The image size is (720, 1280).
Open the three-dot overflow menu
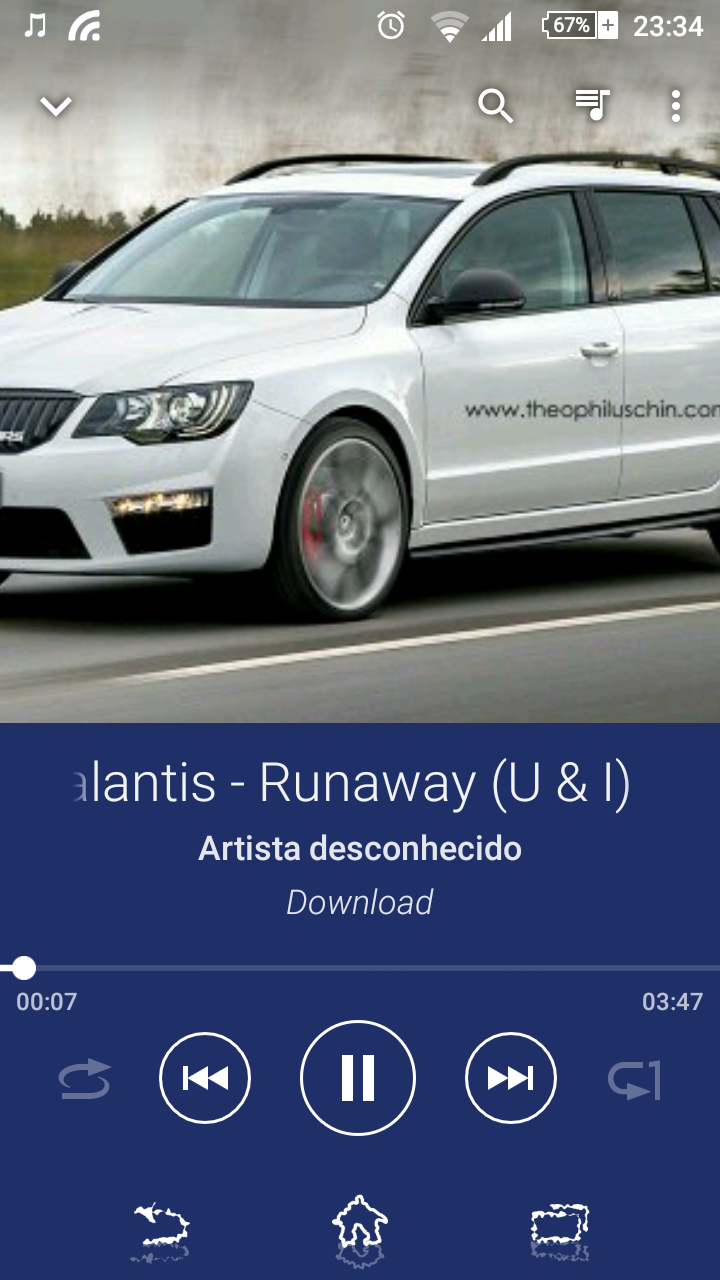[x=676, y=105]
